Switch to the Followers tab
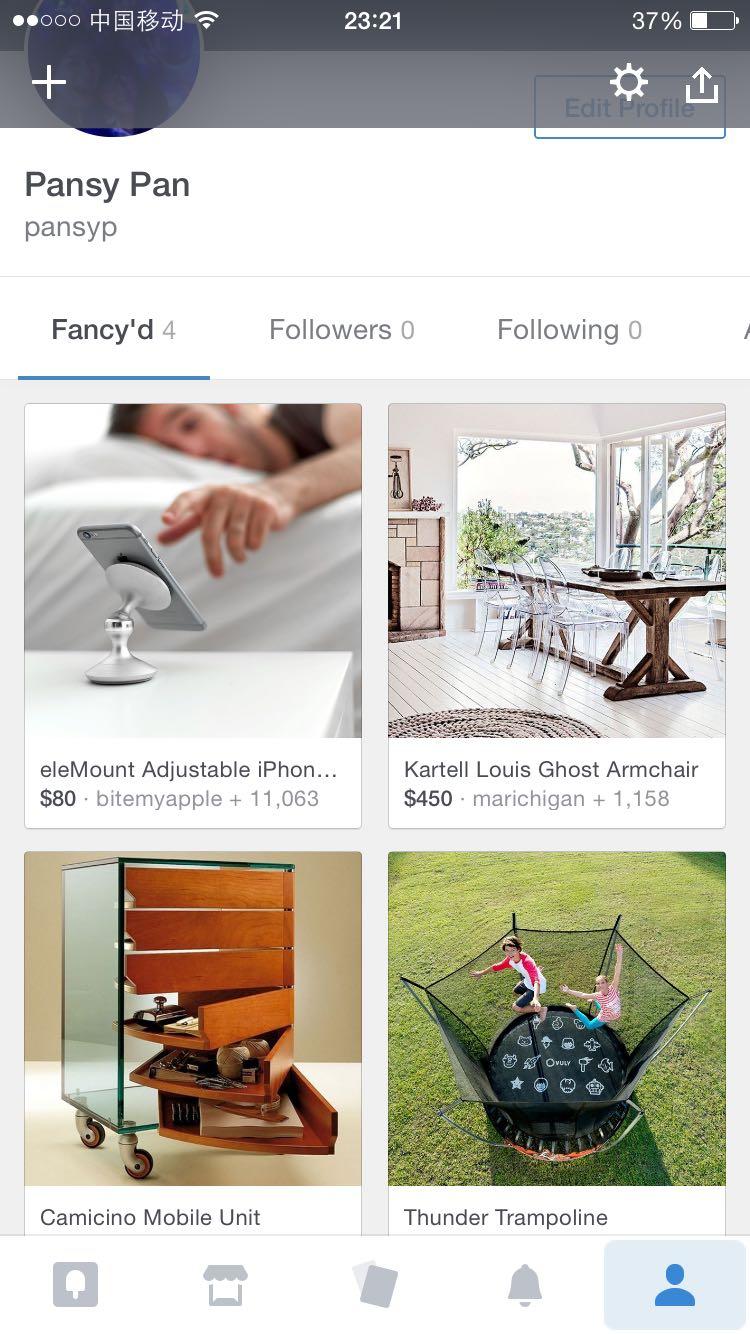The height and width of the screenshot is (1334, 750). [x=341, y=330]
